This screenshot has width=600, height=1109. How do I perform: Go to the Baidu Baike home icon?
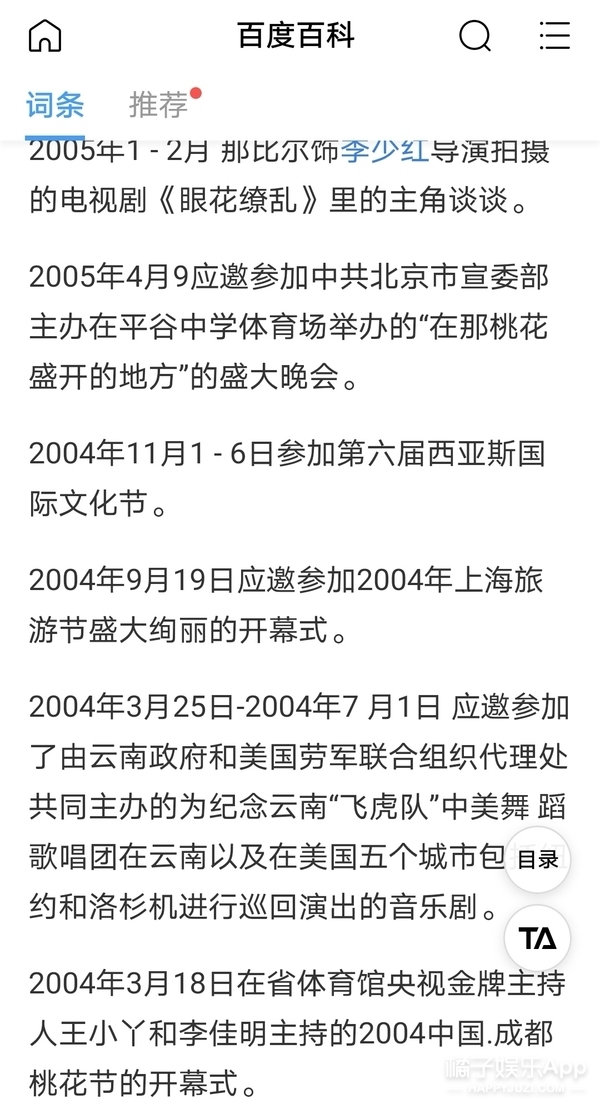click(45, 37)
